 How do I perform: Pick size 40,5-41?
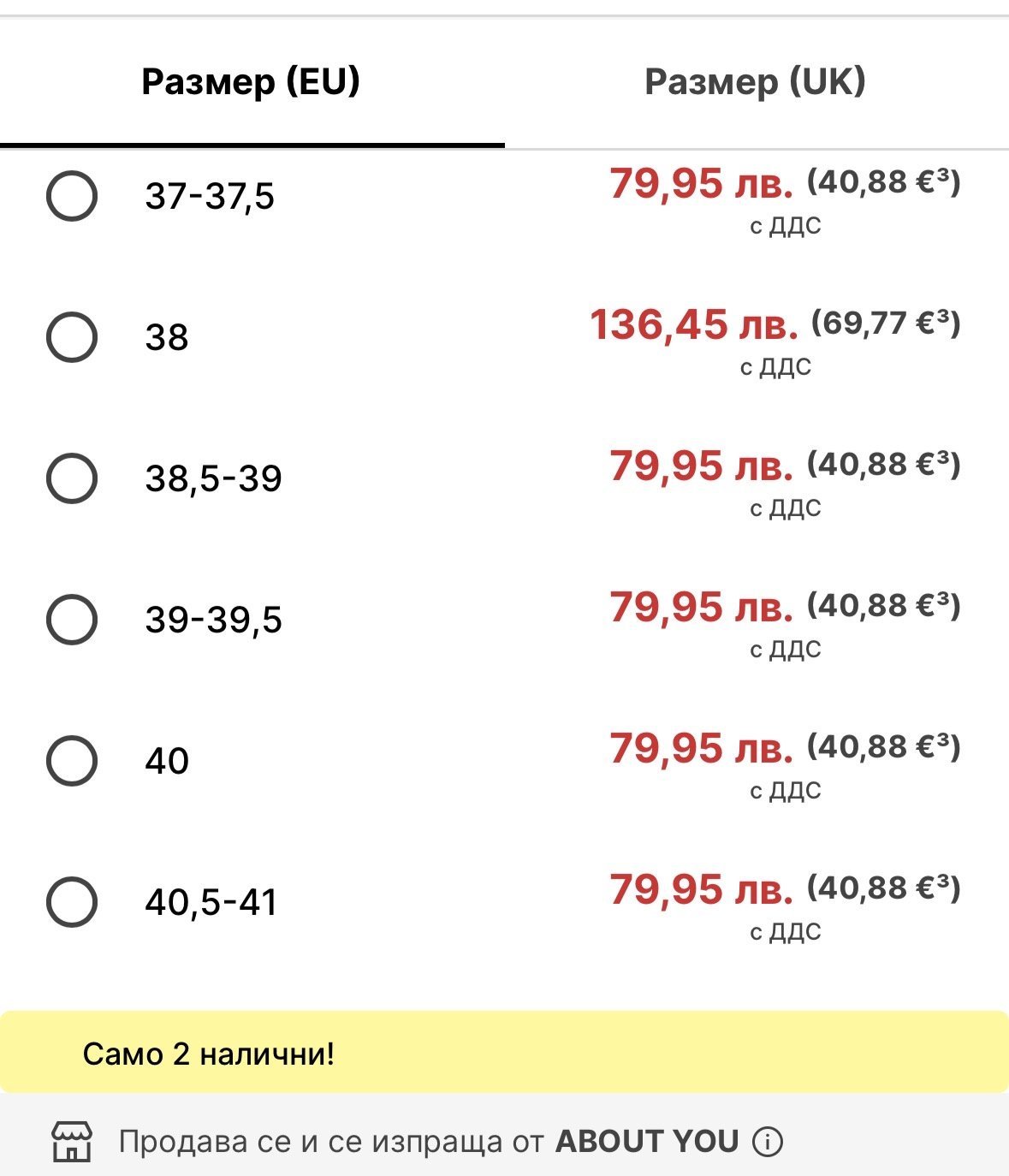pos(72,901)
